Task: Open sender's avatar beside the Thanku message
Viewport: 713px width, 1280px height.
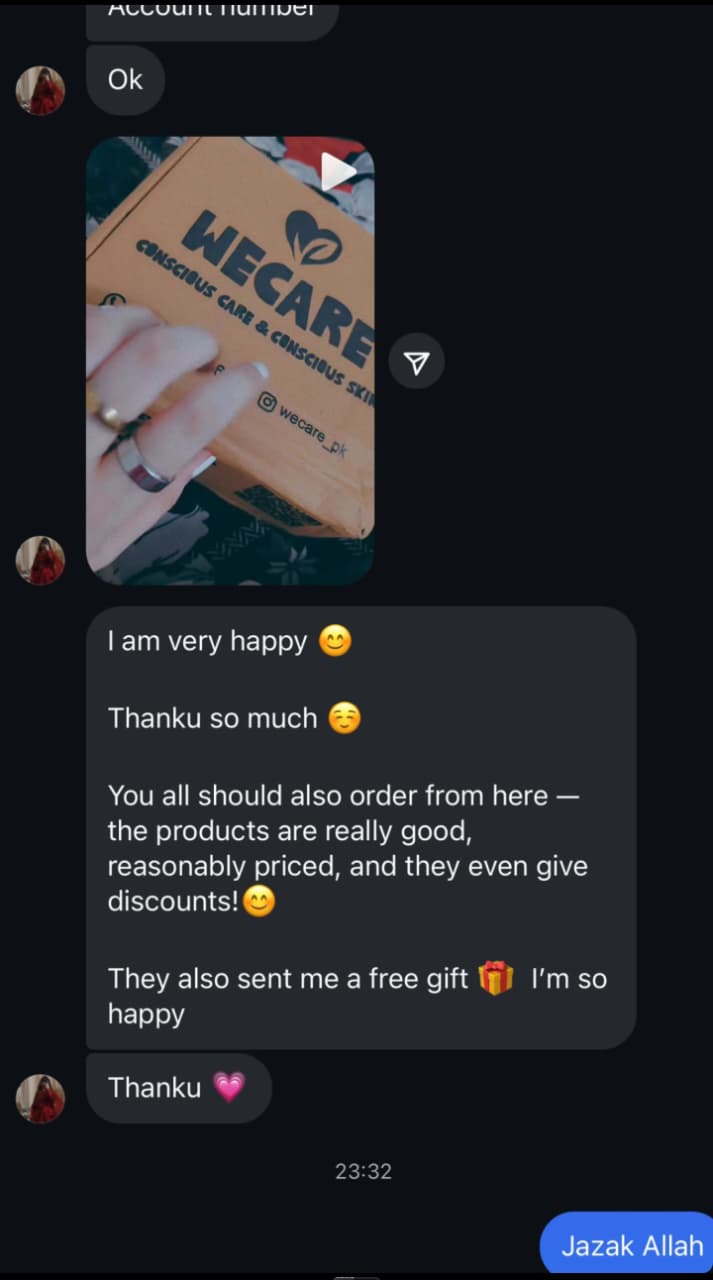Action: (40, 1098)
